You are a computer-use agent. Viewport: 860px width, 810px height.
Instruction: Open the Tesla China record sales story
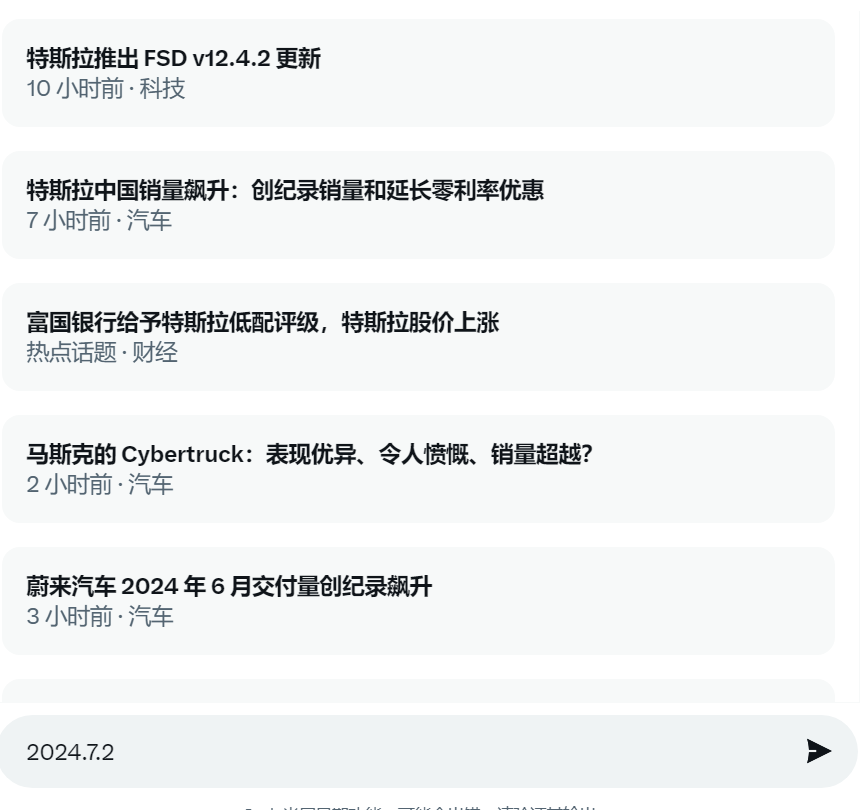pyautogui.click(x=417, y=205)
